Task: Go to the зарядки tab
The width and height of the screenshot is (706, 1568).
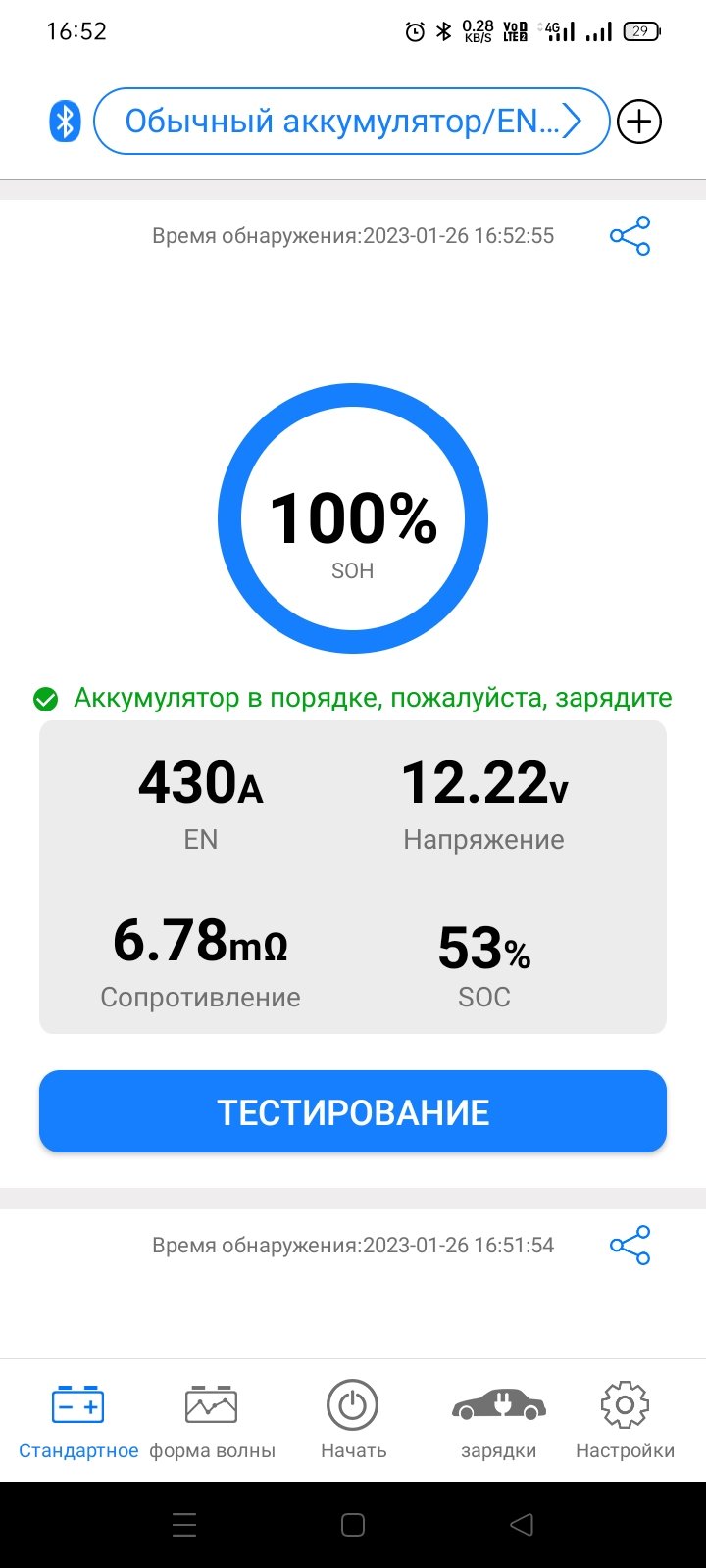Action: (x=498, y=1421)
